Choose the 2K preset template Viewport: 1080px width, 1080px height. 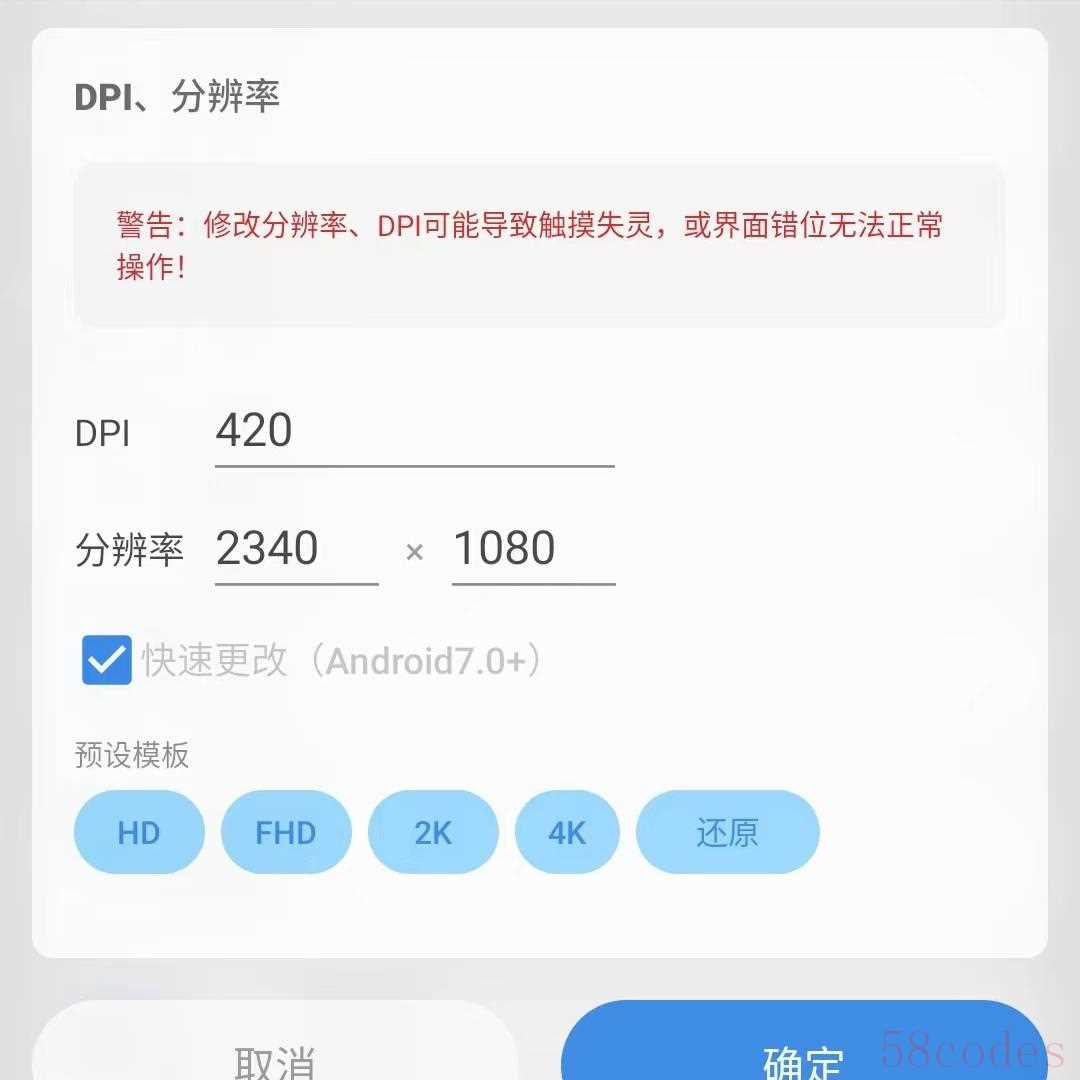coord(433,832)
